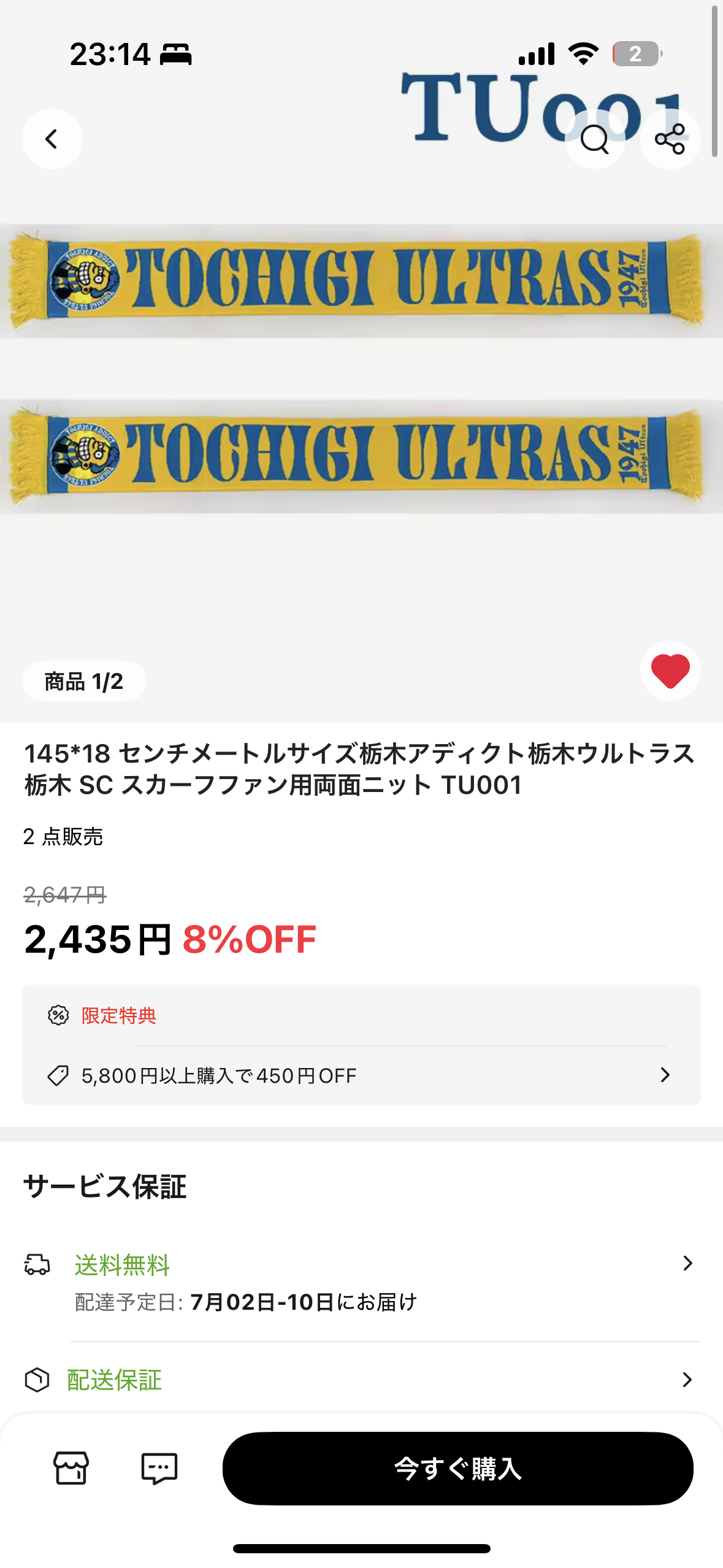Image resolution: width=723 pixels, height=1568 pixels.
Task: Open search with the magnifier icon
Action: click(x=594, y=139)
